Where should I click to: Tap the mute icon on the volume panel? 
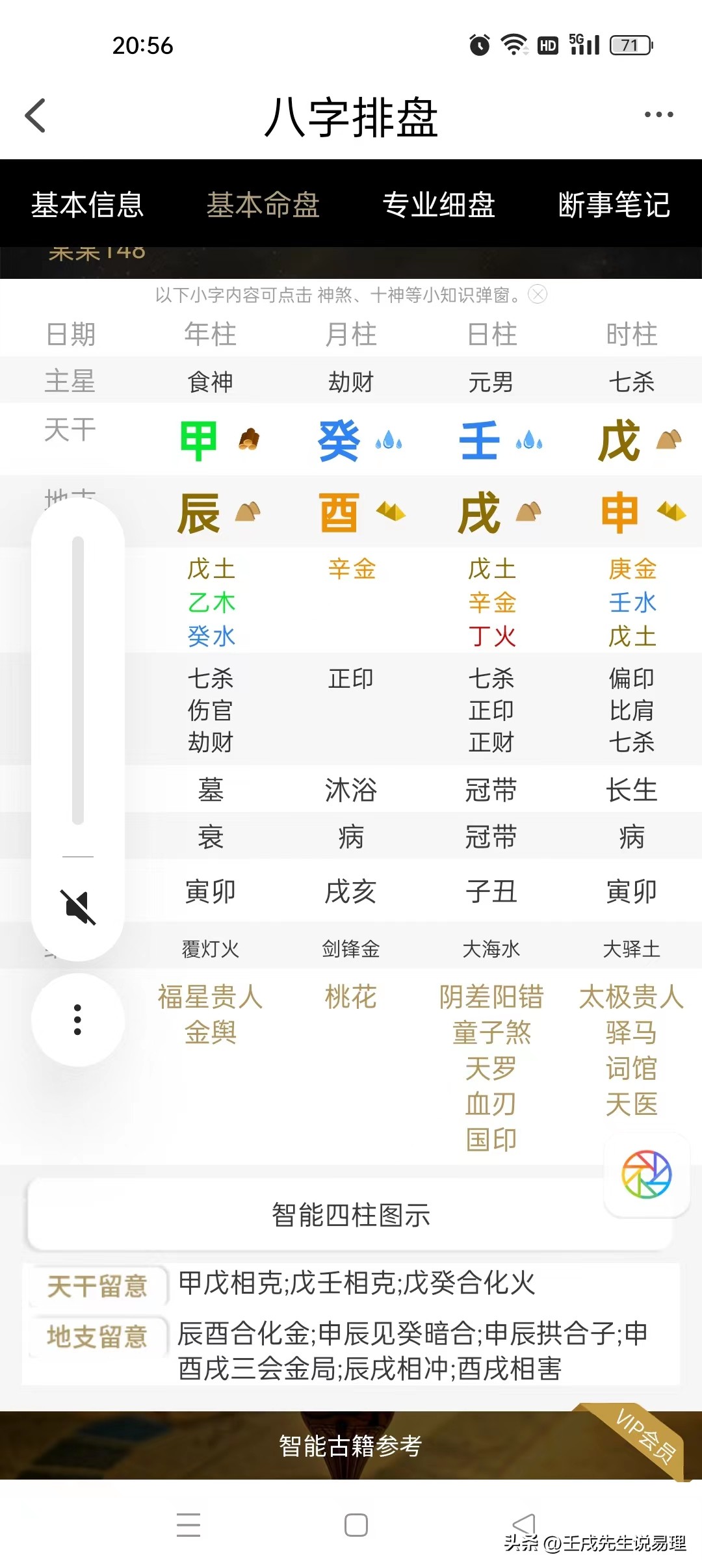(78, 907)
